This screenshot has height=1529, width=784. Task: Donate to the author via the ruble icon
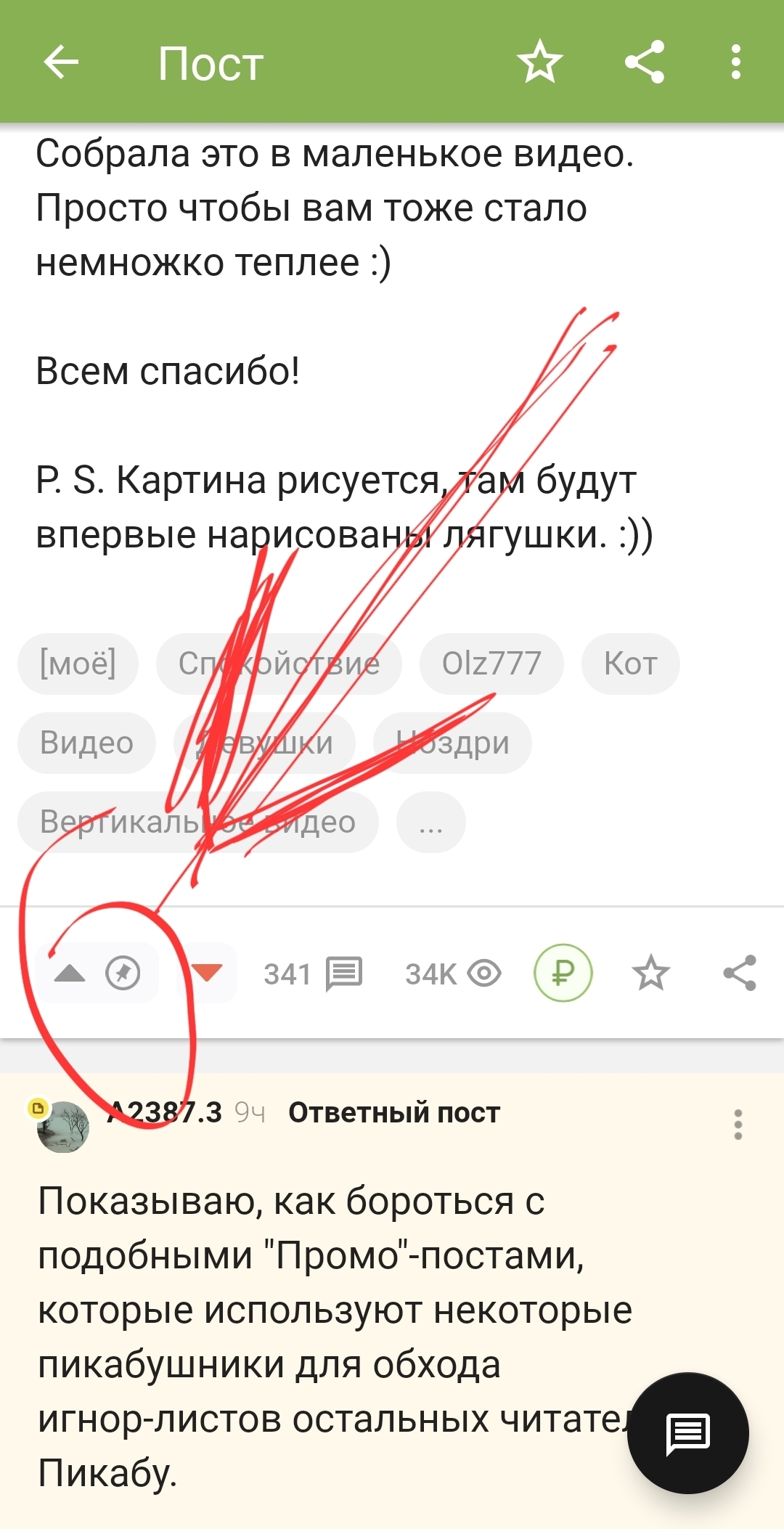(x=563, y=974)
